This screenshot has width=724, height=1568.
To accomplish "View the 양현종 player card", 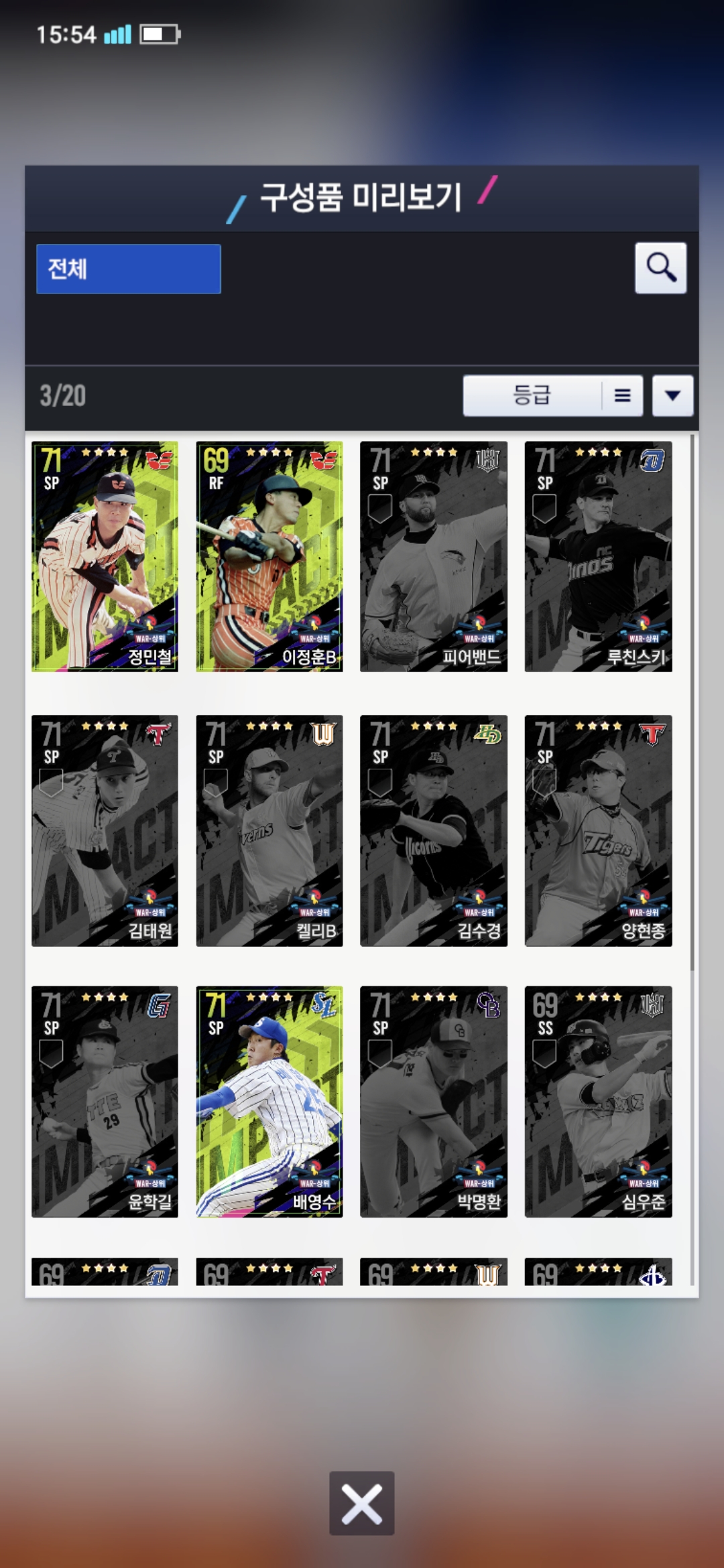I will click(x=598, y=830).
